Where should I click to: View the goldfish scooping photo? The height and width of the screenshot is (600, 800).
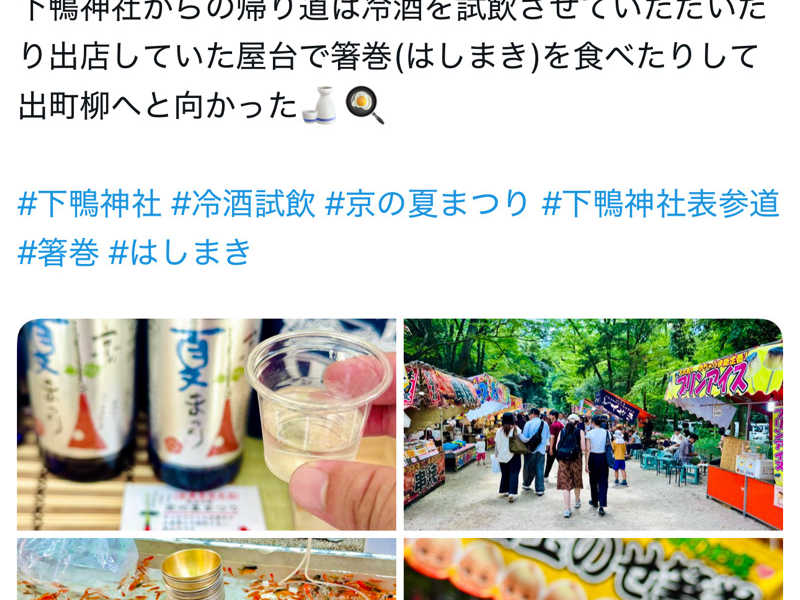pyautogui.click(x=206, y=570)
